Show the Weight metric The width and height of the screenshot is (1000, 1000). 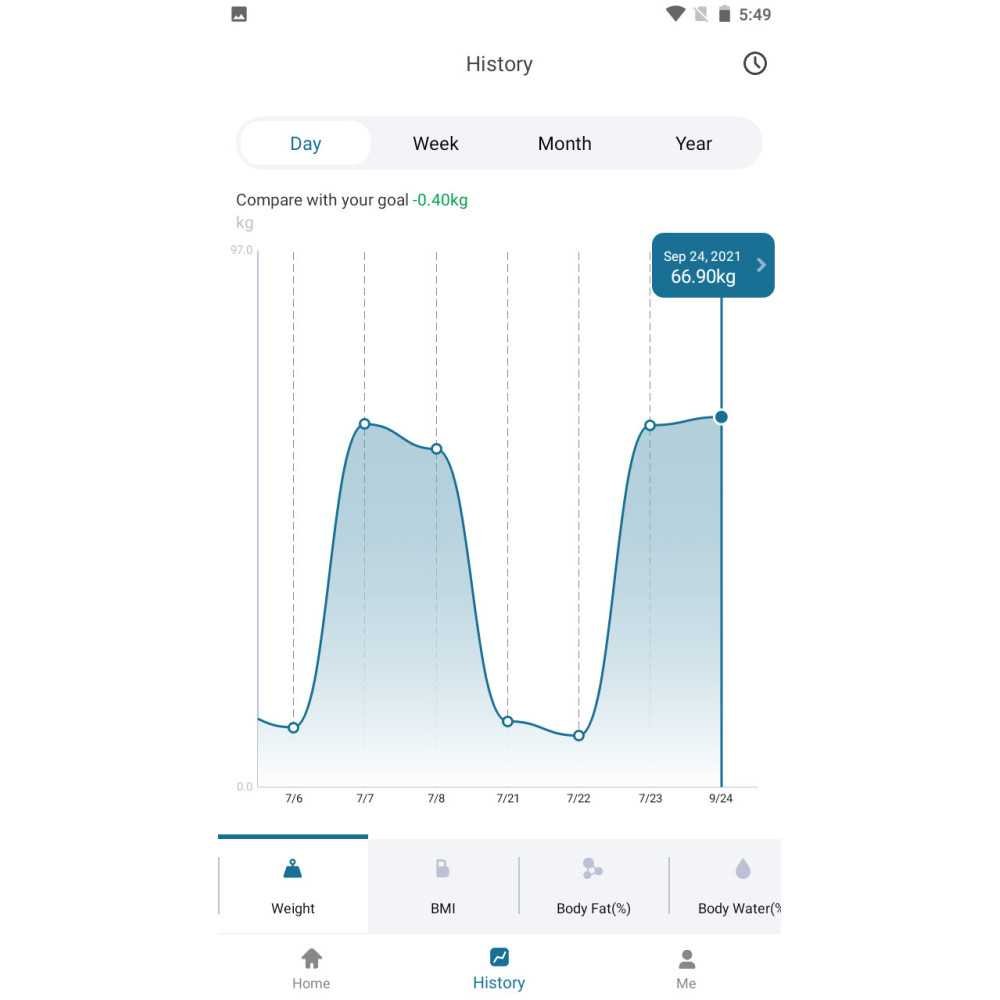293,885
